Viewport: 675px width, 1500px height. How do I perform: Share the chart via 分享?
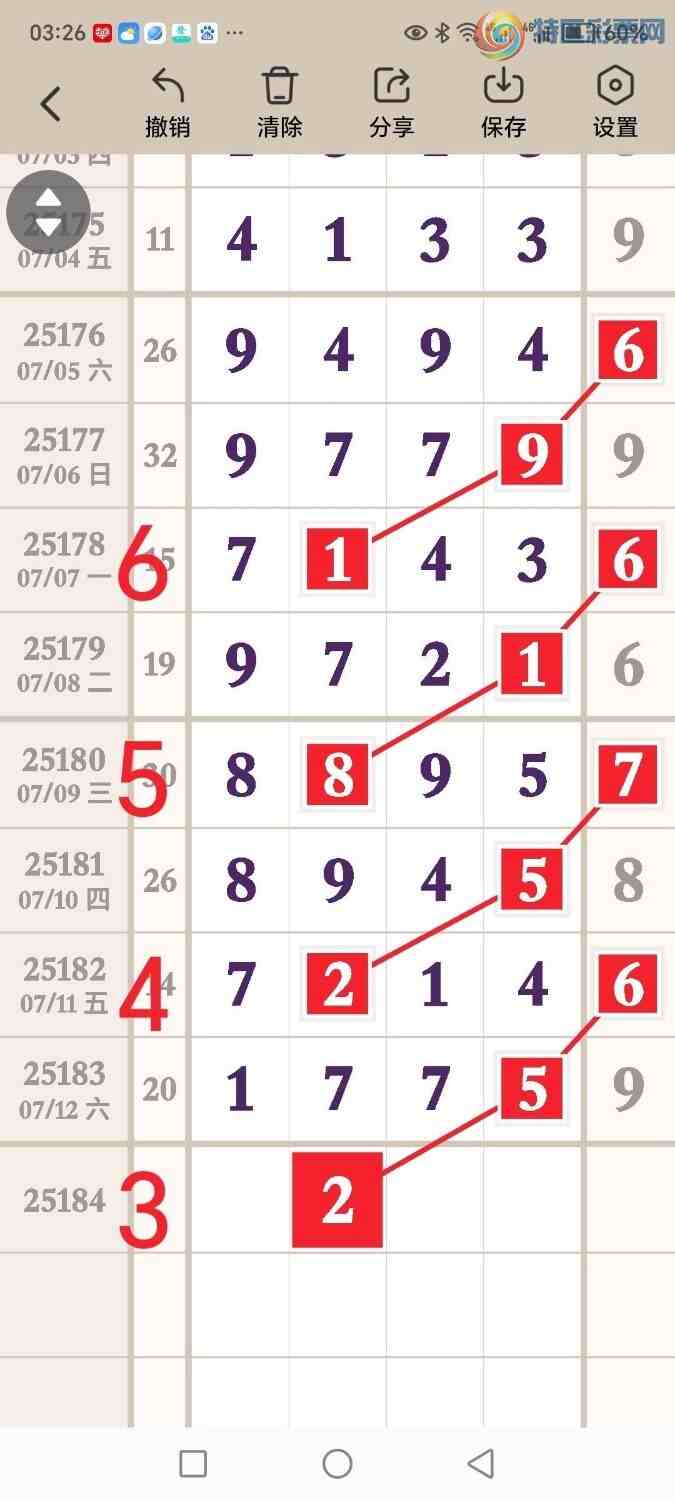pos(391,103)
